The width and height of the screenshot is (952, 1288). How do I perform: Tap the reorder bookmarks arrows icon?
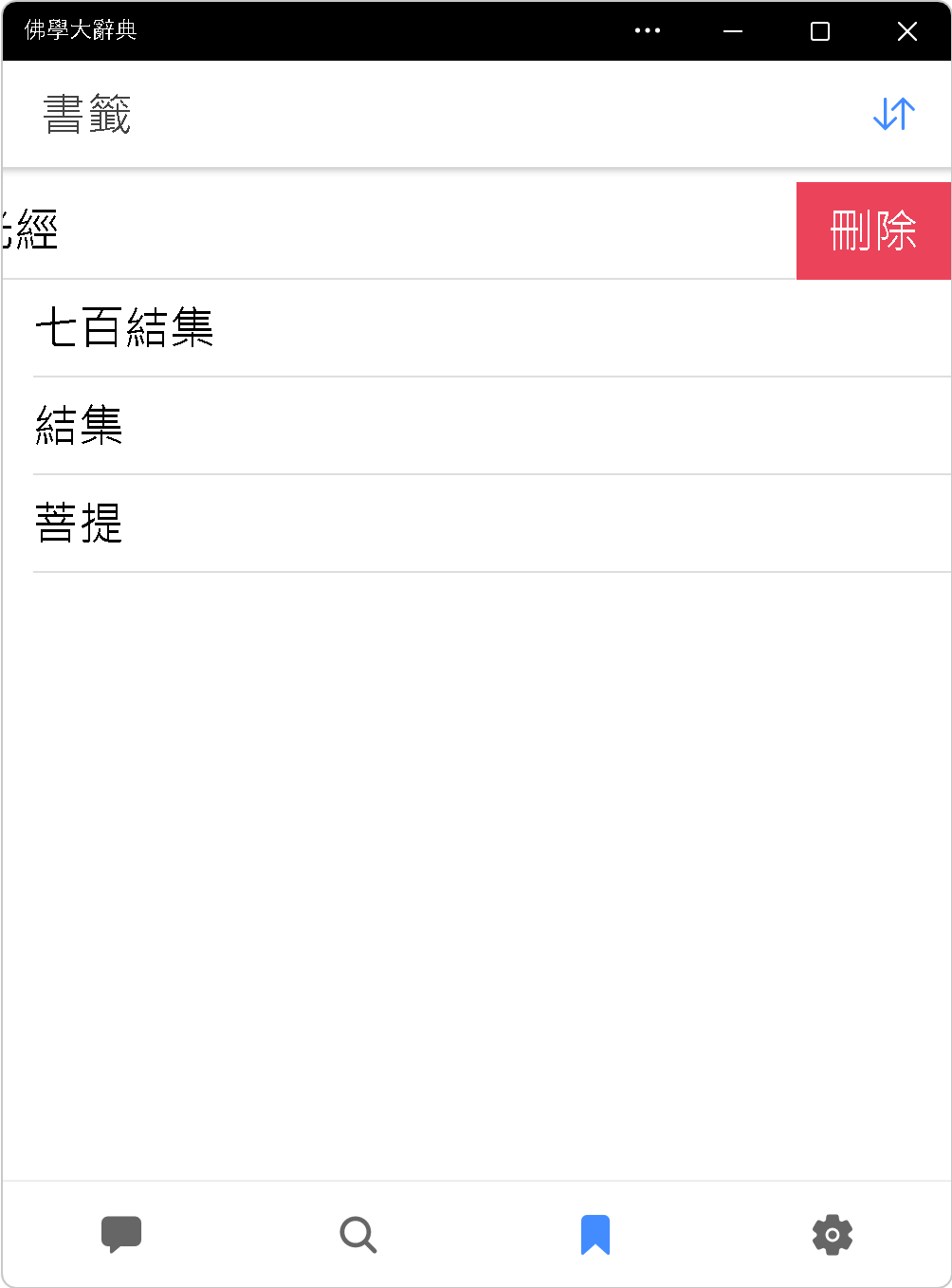[x=893, y=115]
